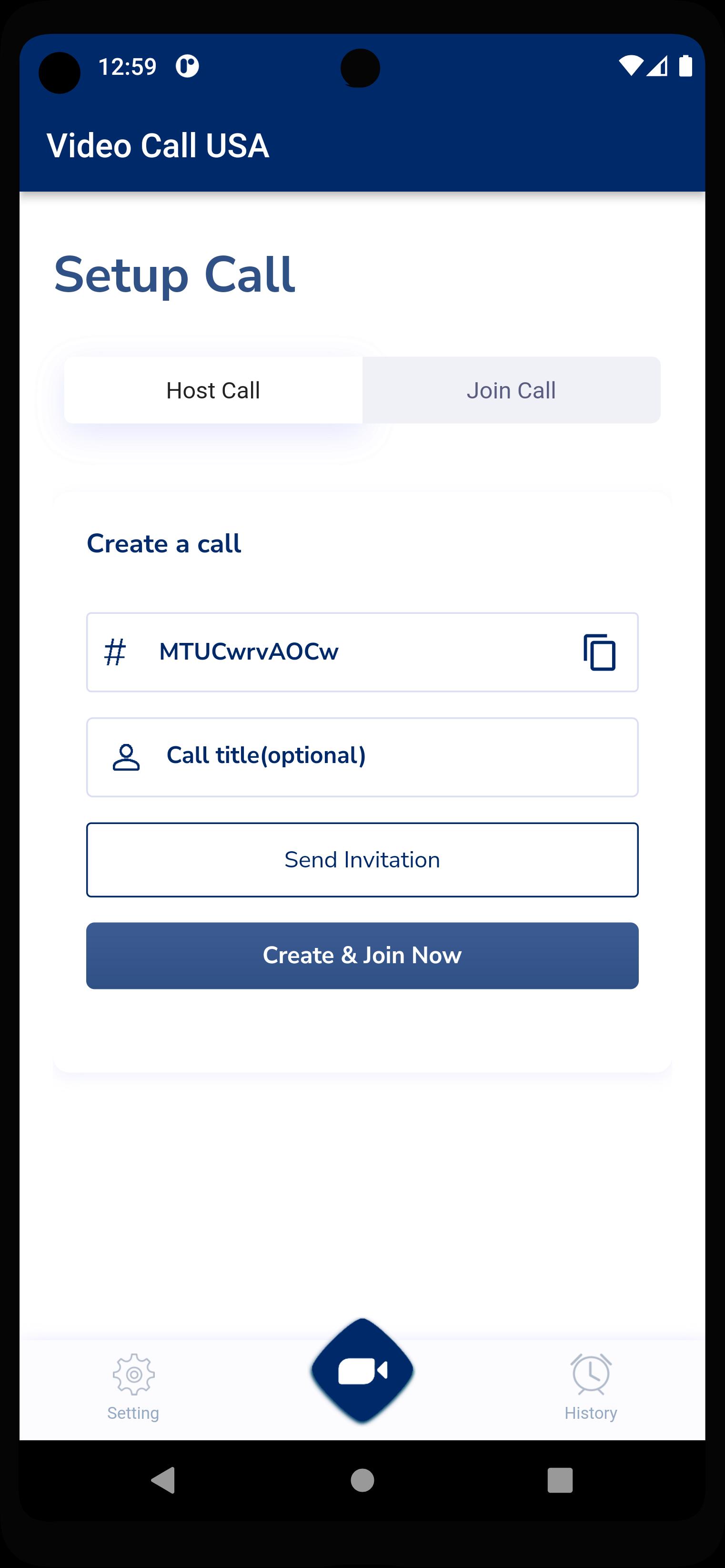The height and width of the screenshot is (1568, 725).
Task: Tap the center video camera button
Action: [x=362, y=1371]
